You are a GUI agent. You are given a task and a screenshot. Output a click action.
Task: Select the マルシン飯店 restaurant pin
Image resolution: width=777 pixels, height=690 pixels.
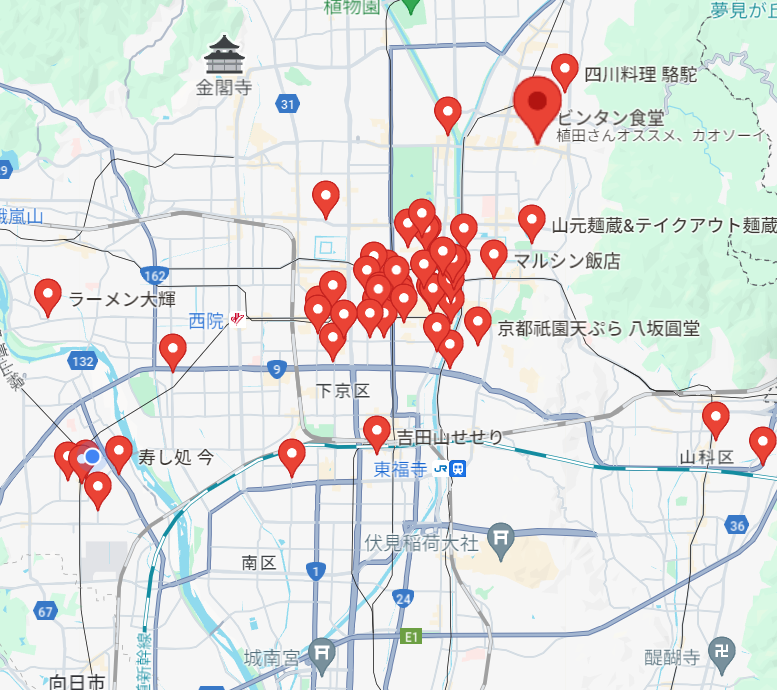(494, 256)
